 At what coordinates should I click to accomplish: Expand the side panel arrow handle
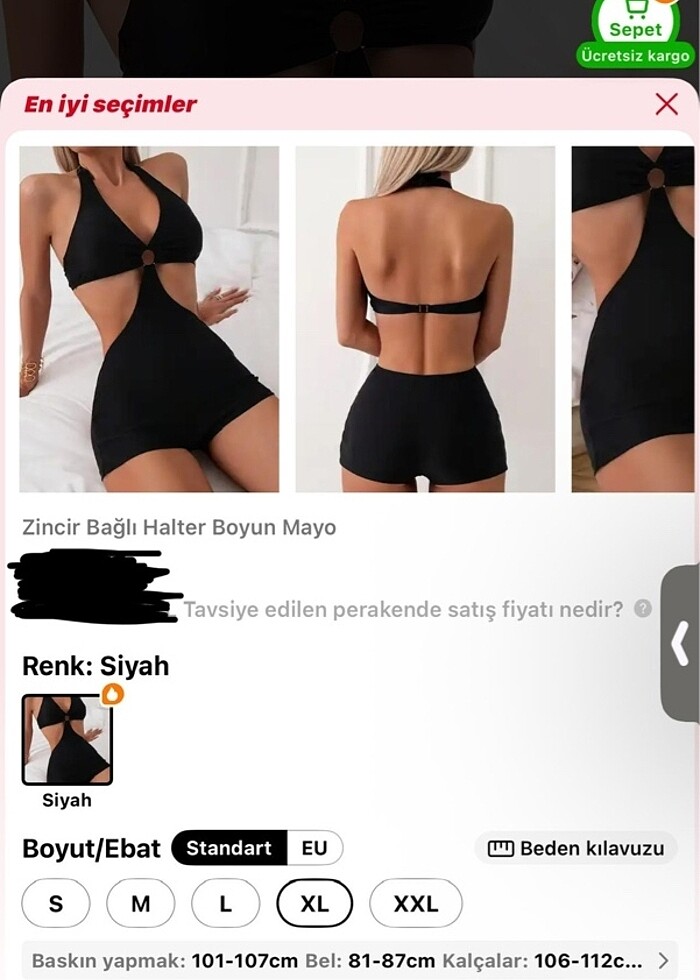(681, 644)
